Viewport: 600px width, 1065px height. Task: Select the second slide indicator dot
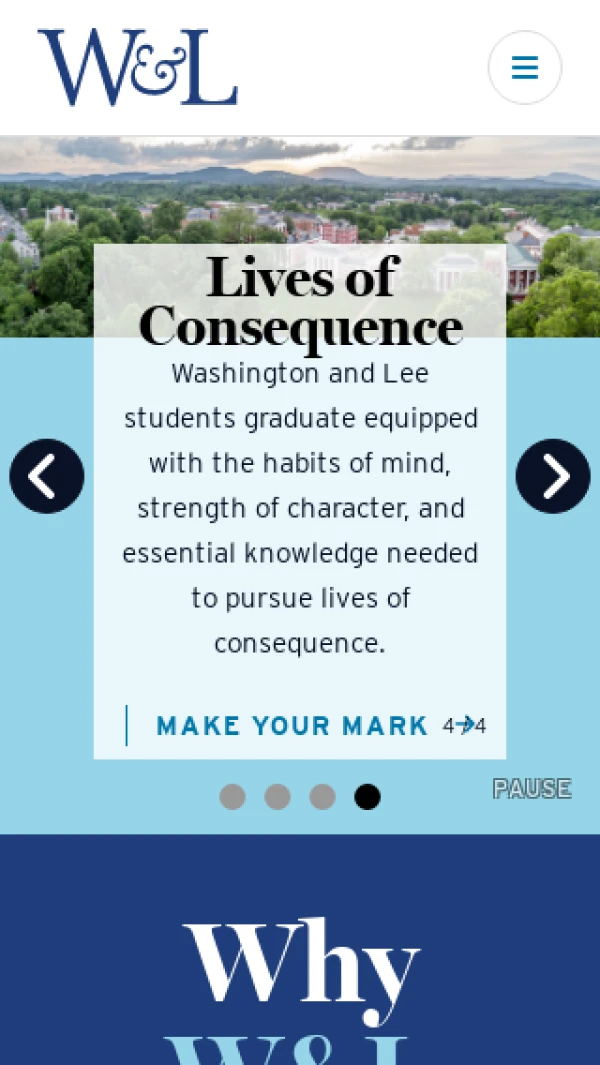(x=277, y=797)
